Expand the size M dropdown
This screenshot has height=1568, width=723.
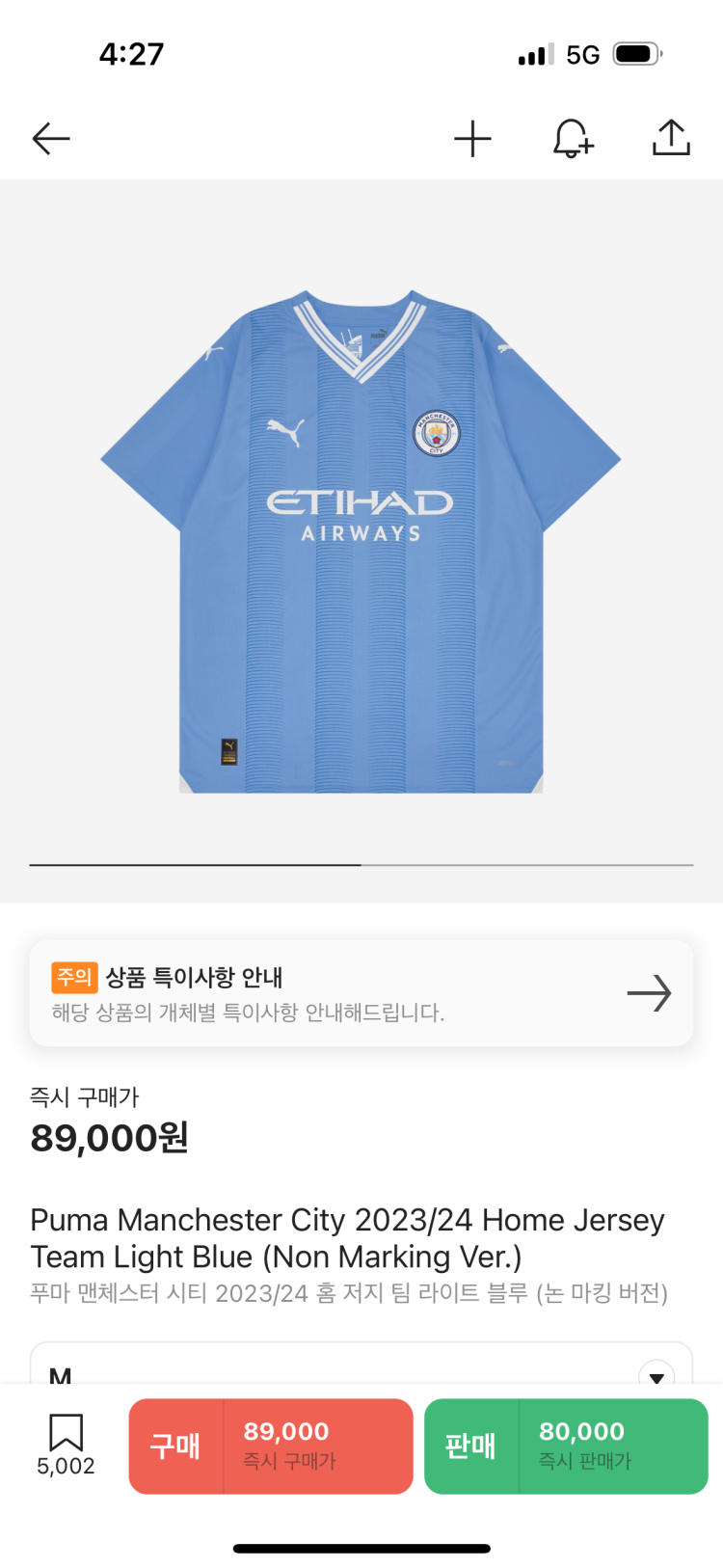[x=656, y=1375]
